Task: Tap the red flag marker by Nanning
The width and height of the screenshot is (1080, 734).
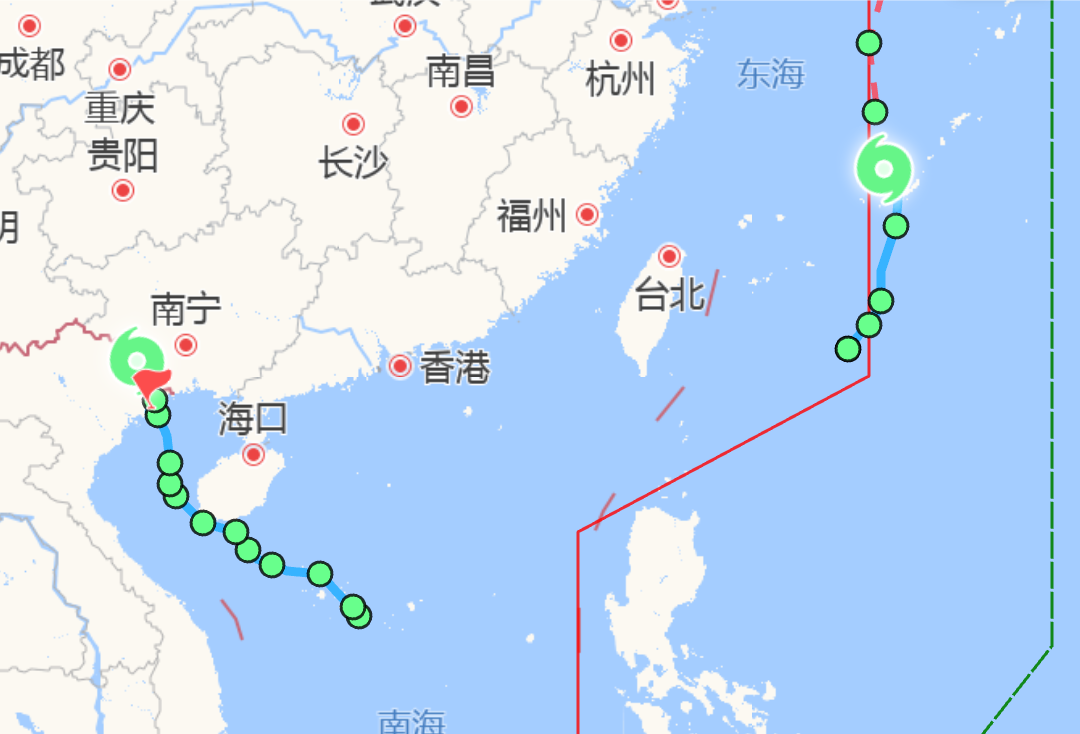Action: [x=152, y=384]
